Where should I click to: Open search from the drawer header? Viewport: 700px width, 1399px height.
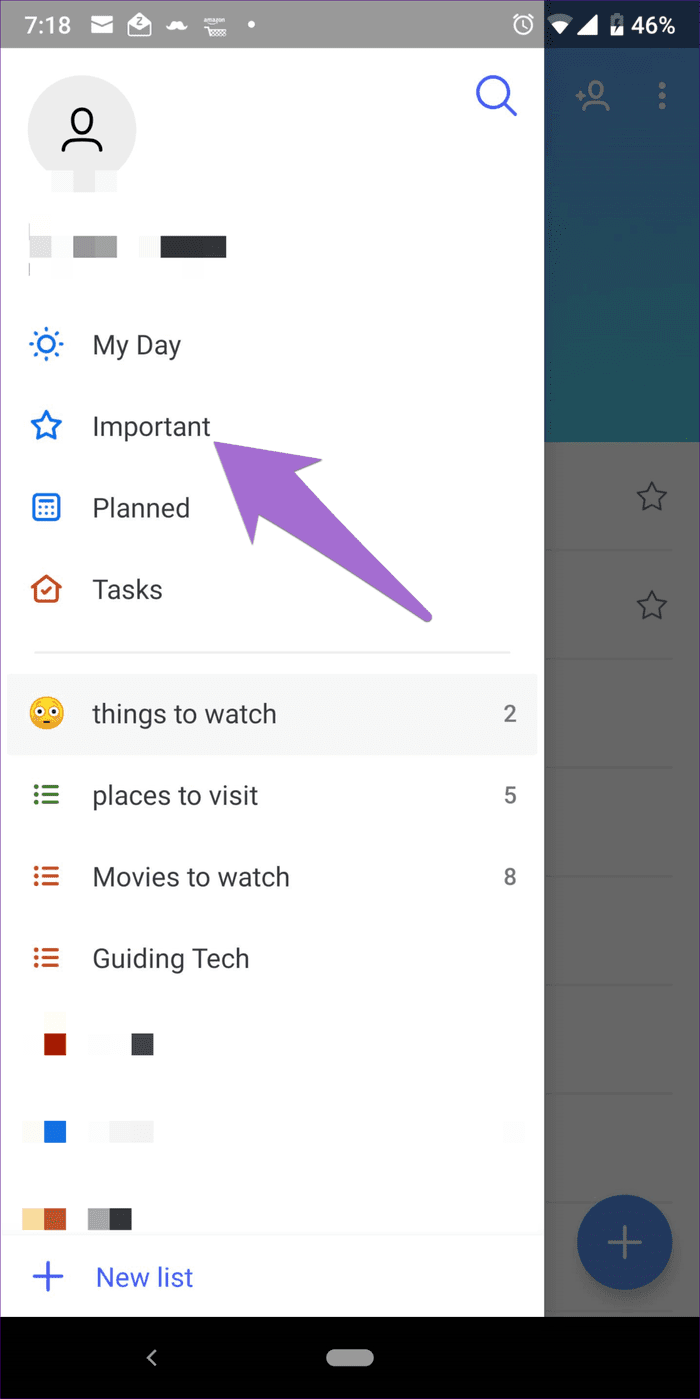click(x=496, y=96)
